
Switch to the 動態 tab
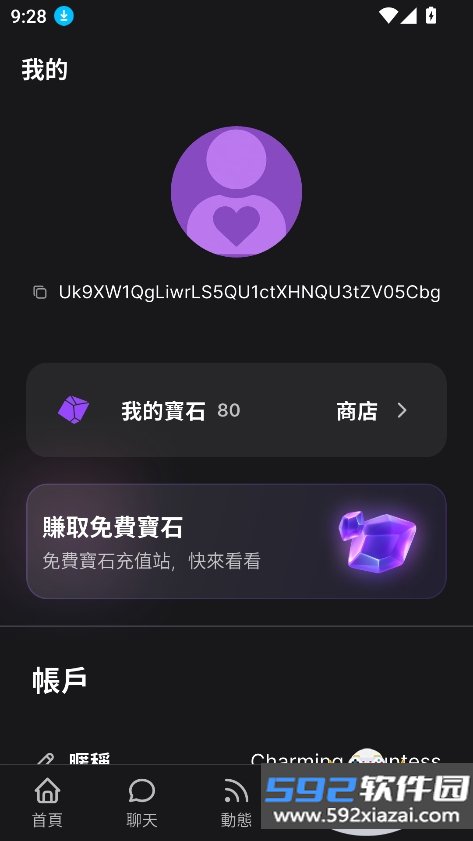click(236, 802)
